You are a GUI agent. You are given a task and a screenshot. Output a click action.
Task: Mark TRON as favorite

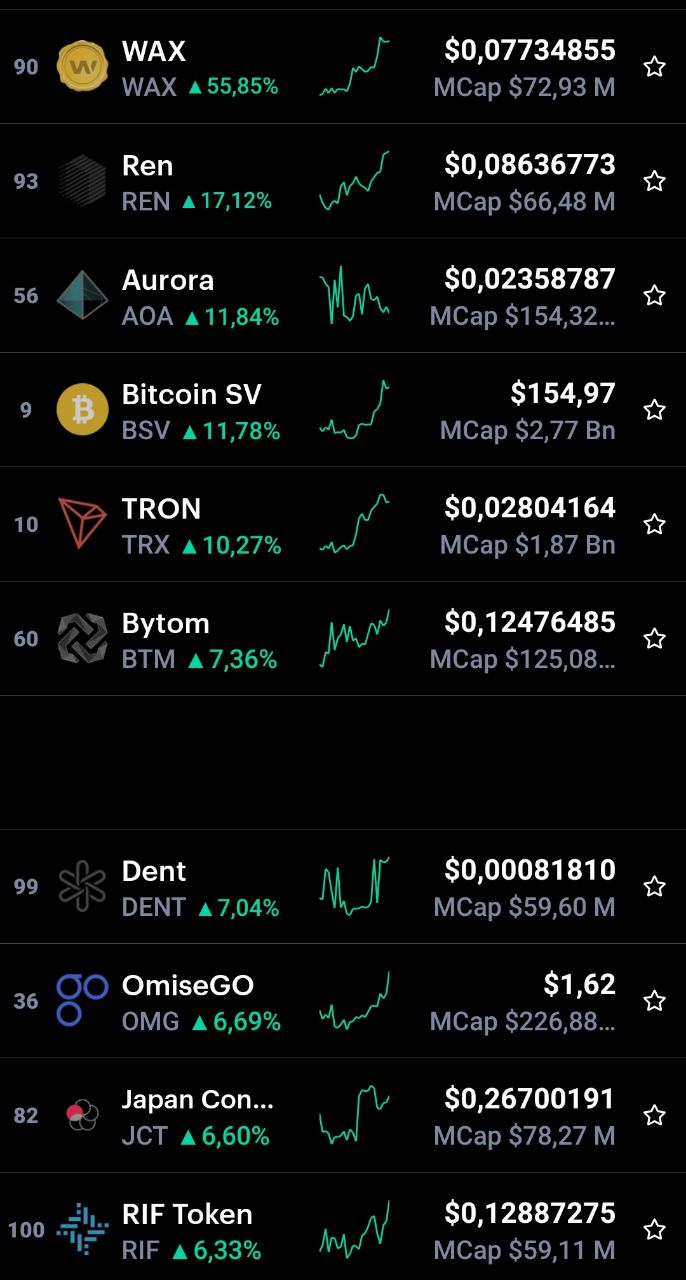[x=654, y=524]
